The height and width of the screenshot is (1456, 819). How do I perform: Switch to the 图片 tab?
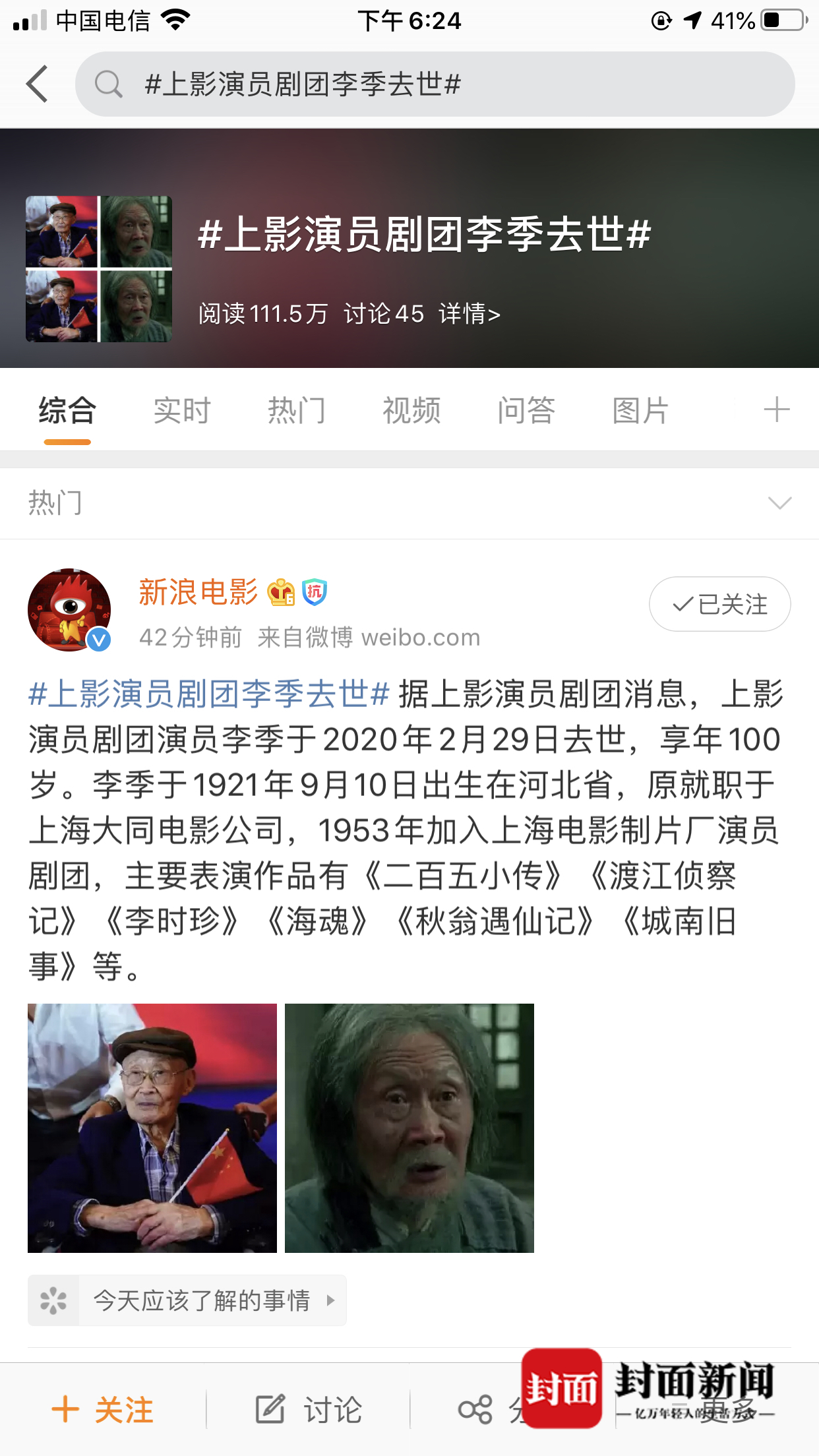[640, 410]
